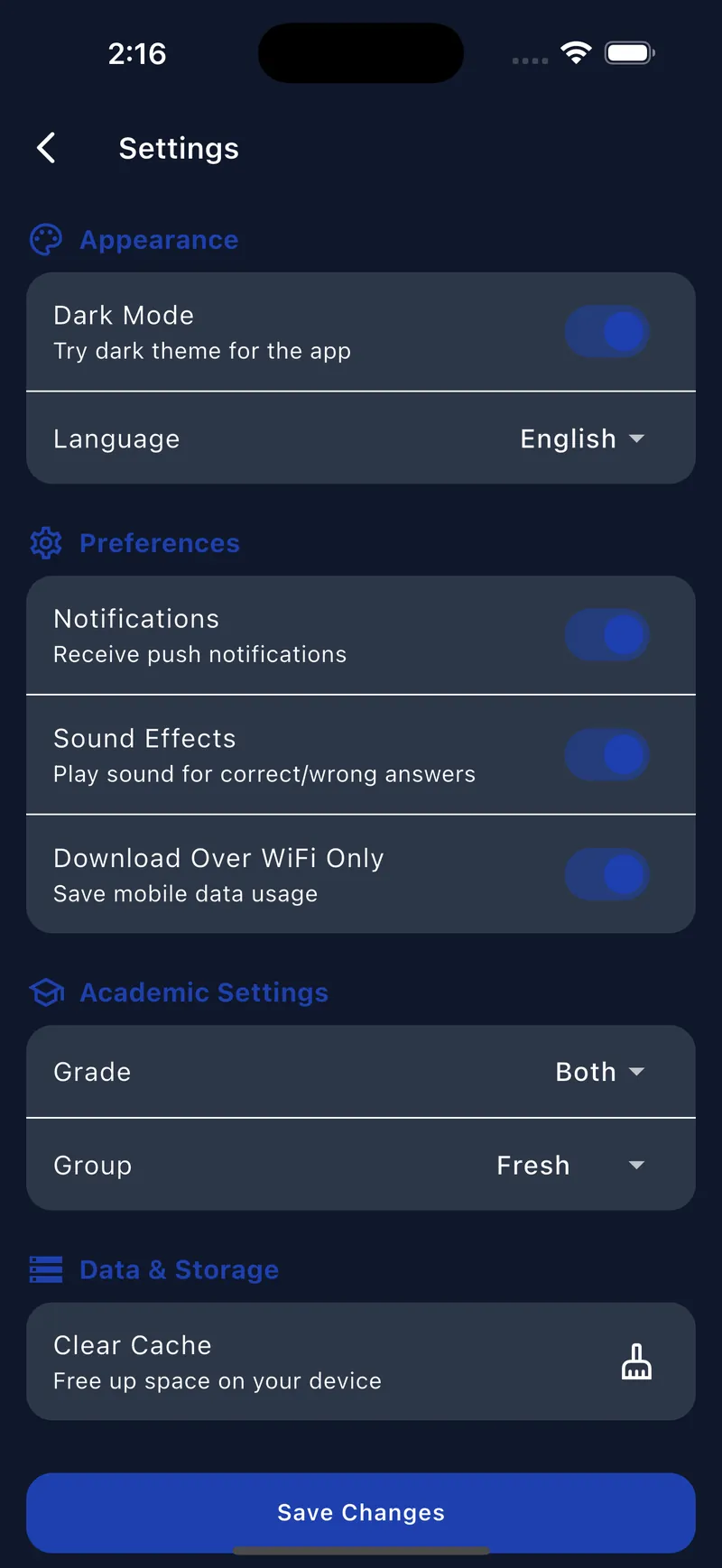Screen dimensions: 722x1568
Task: Click the battery icon in the status bar
Action: [x=629, y=52]
